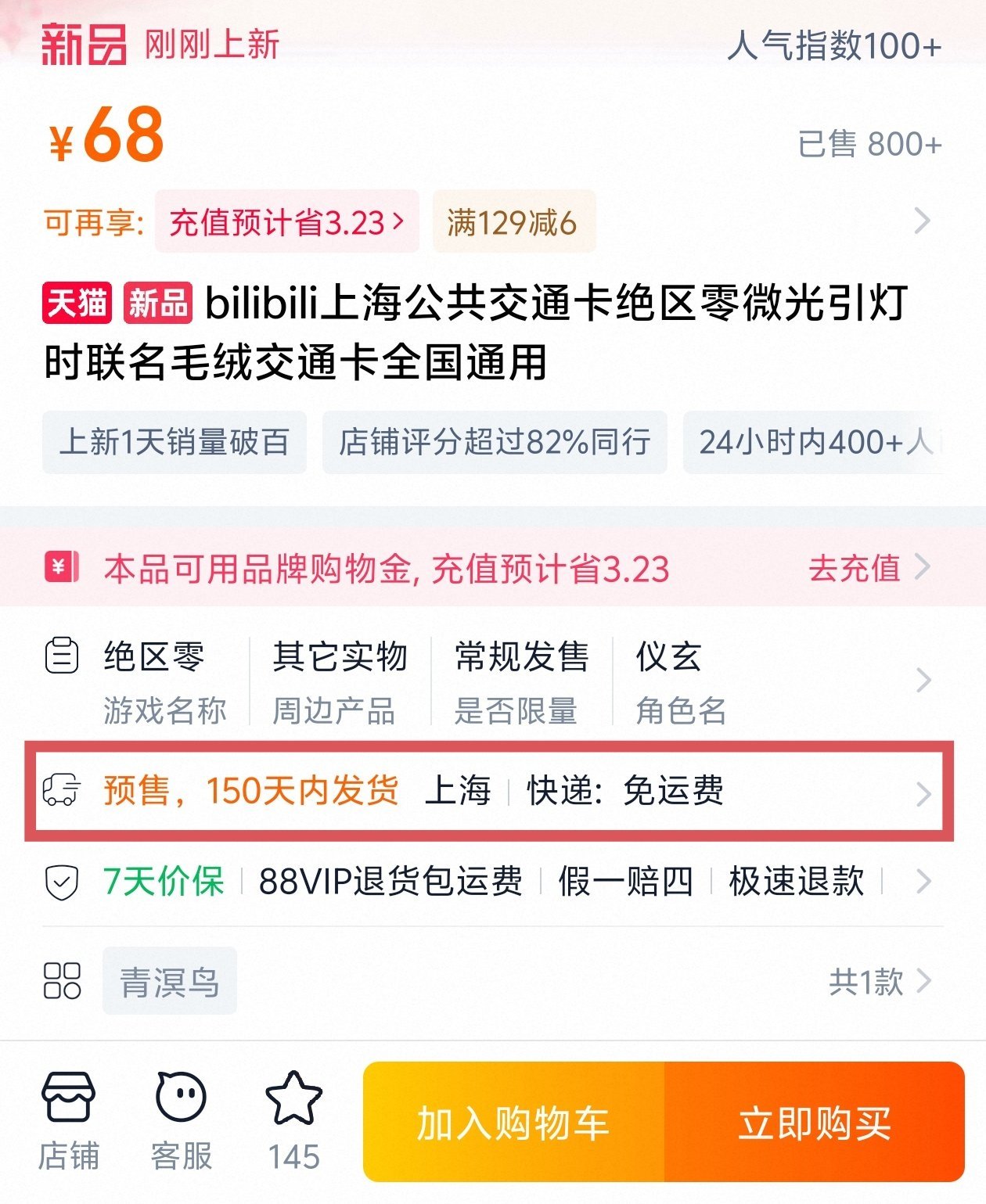Screen dimensions: 986x1204
Task: Expand the coupon row chevron beside 满129减6
Action: [922, 221]
